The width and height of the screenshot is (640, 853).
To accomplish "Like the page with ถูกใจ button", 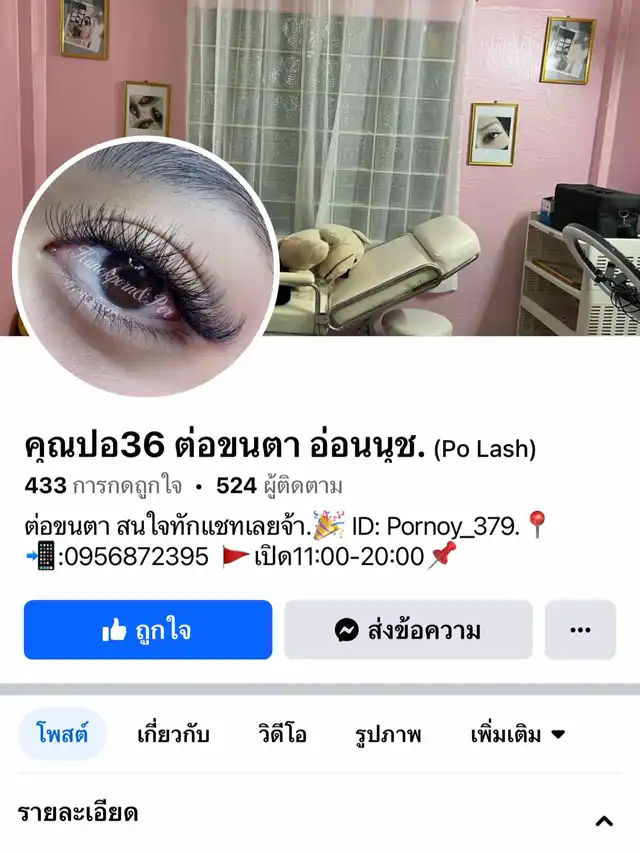I will (148, 630).
